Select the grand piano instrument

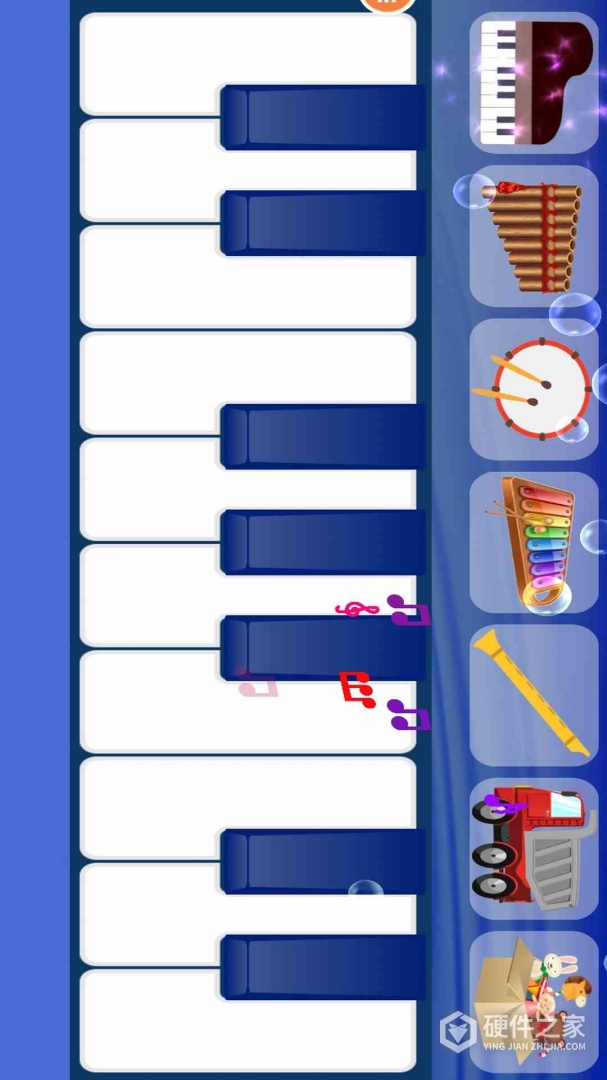[533, 83]
